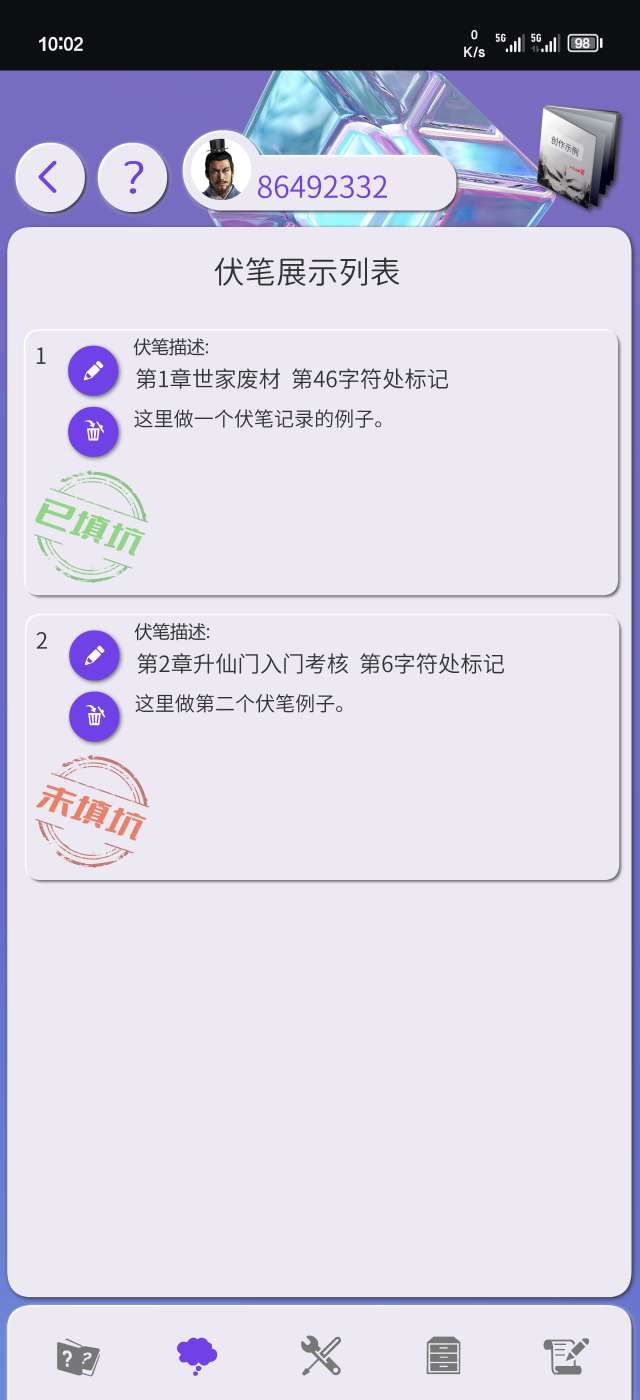The image size is (640, 1400).
Task: Switch to the question cards tab
Action: pyautogui.click(x=78, y=1357)
